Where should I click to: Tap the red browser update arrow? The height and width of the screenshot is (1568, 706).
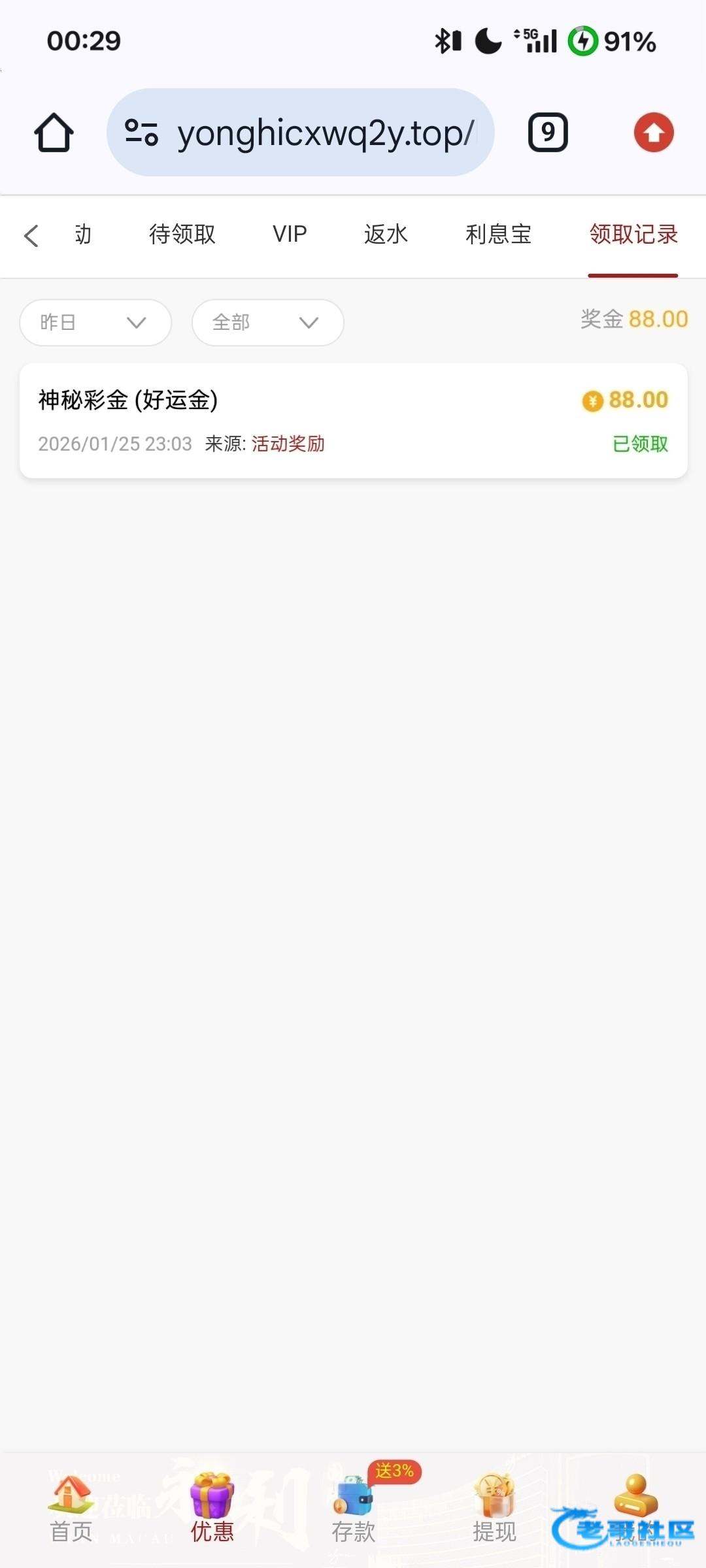pos(654,133)
